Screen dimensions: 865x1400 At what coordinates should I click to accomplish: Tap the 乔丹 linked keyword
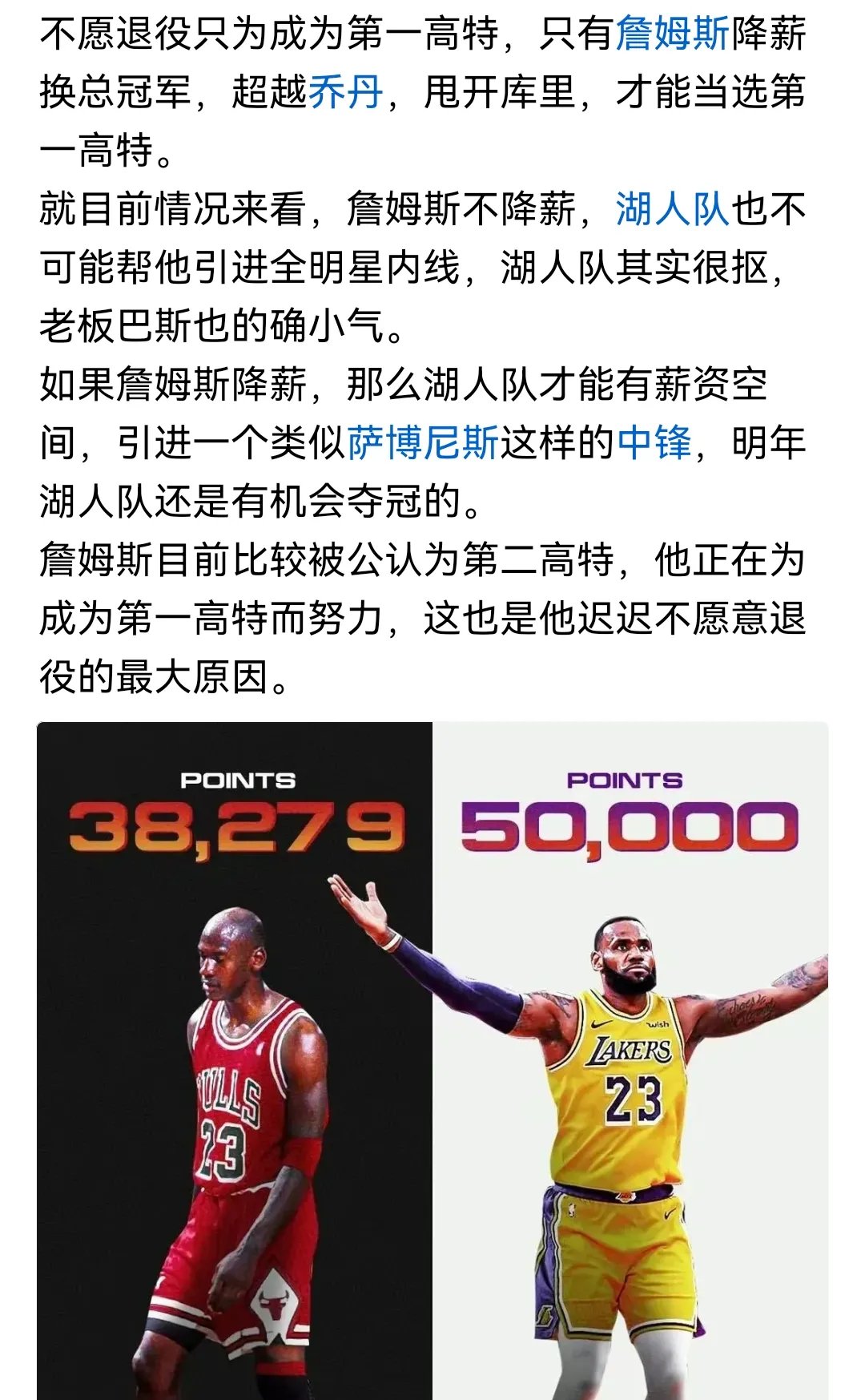[346, 92]
